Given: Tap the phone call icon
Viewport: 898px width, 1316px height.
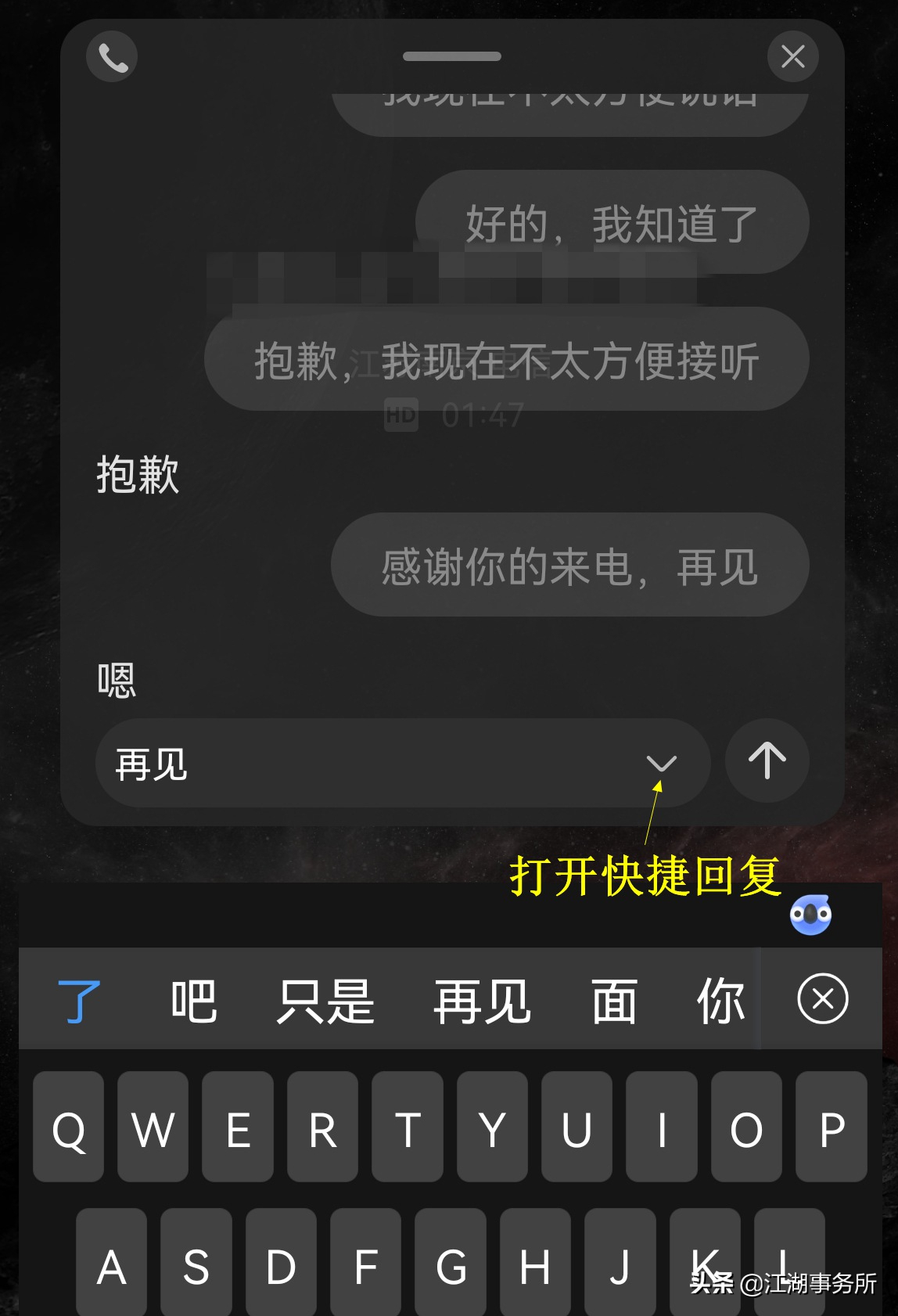Looking at the screenshot, I should coord(112,56).
